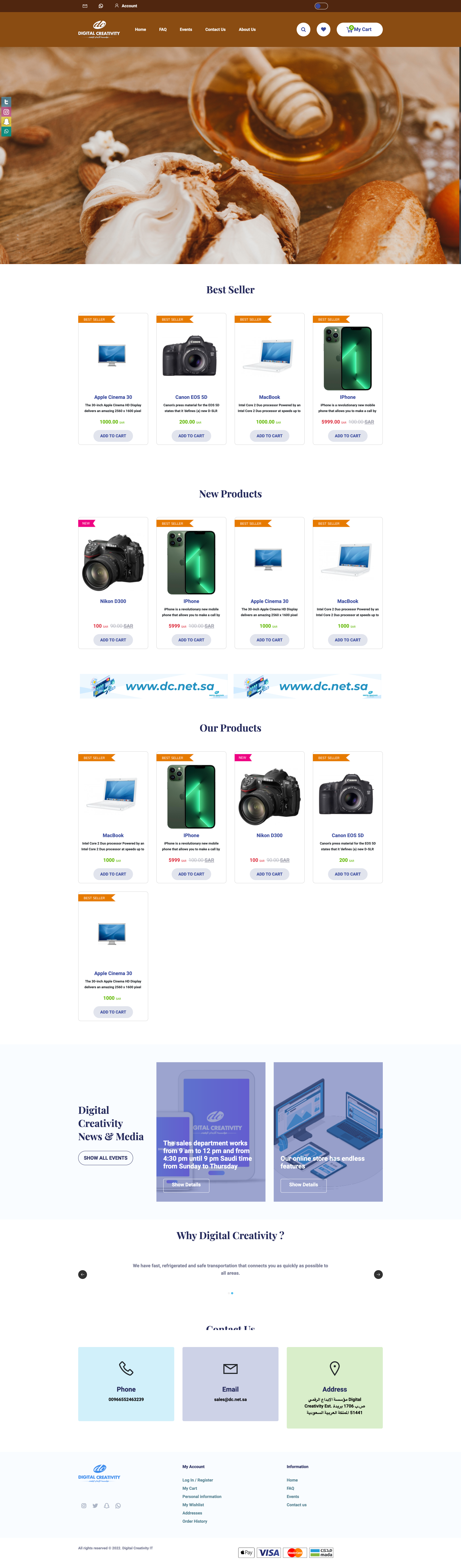Open Order History footer link
The image size is (461, 1568).
(x=195, y=1521)
